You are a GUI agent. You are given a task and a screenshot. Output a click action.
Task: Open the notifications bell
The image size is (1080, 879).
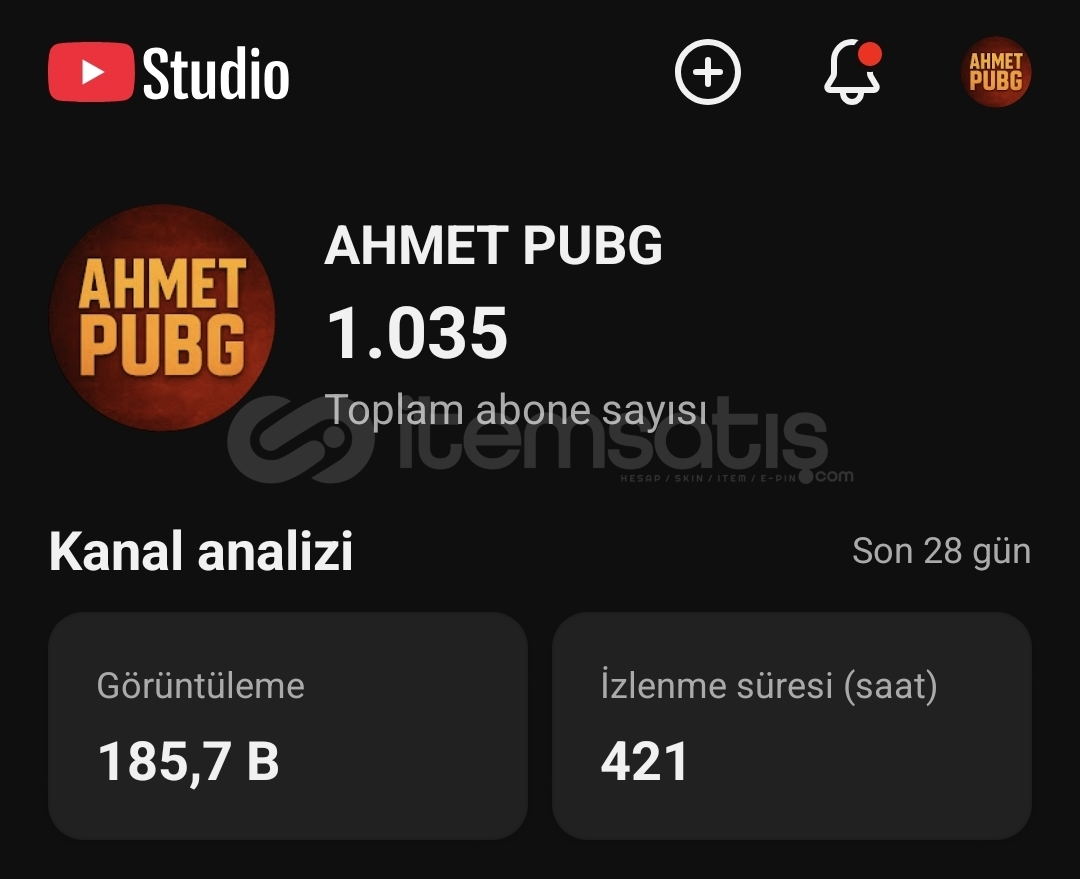click(852, 73)
